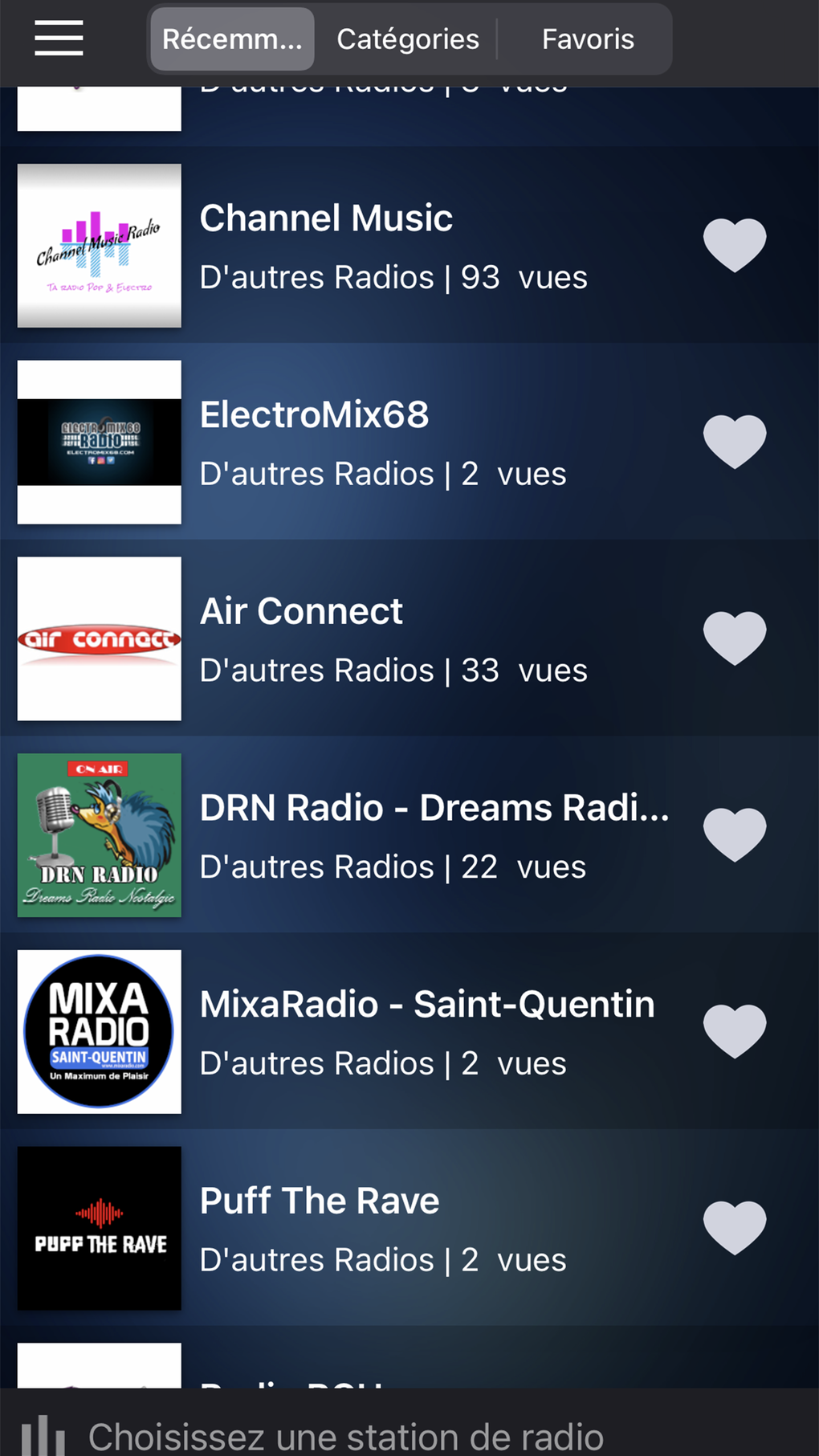Tap the heart next to DRN Radio
Viewport: 819px width, 1456px height.
point(735,834)
